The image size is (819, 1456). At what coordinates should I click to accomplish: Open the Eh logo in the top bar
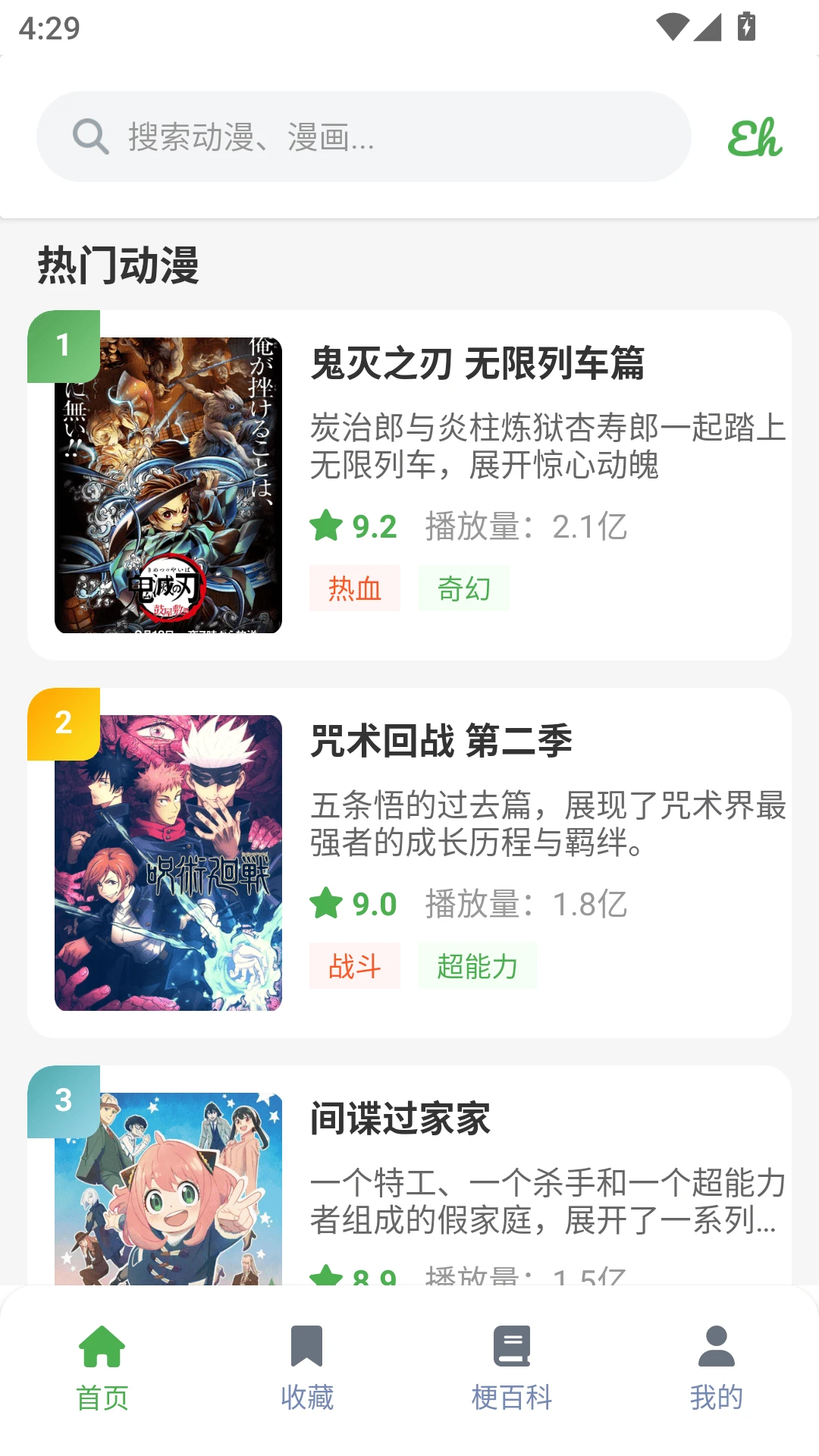point(755,136)
